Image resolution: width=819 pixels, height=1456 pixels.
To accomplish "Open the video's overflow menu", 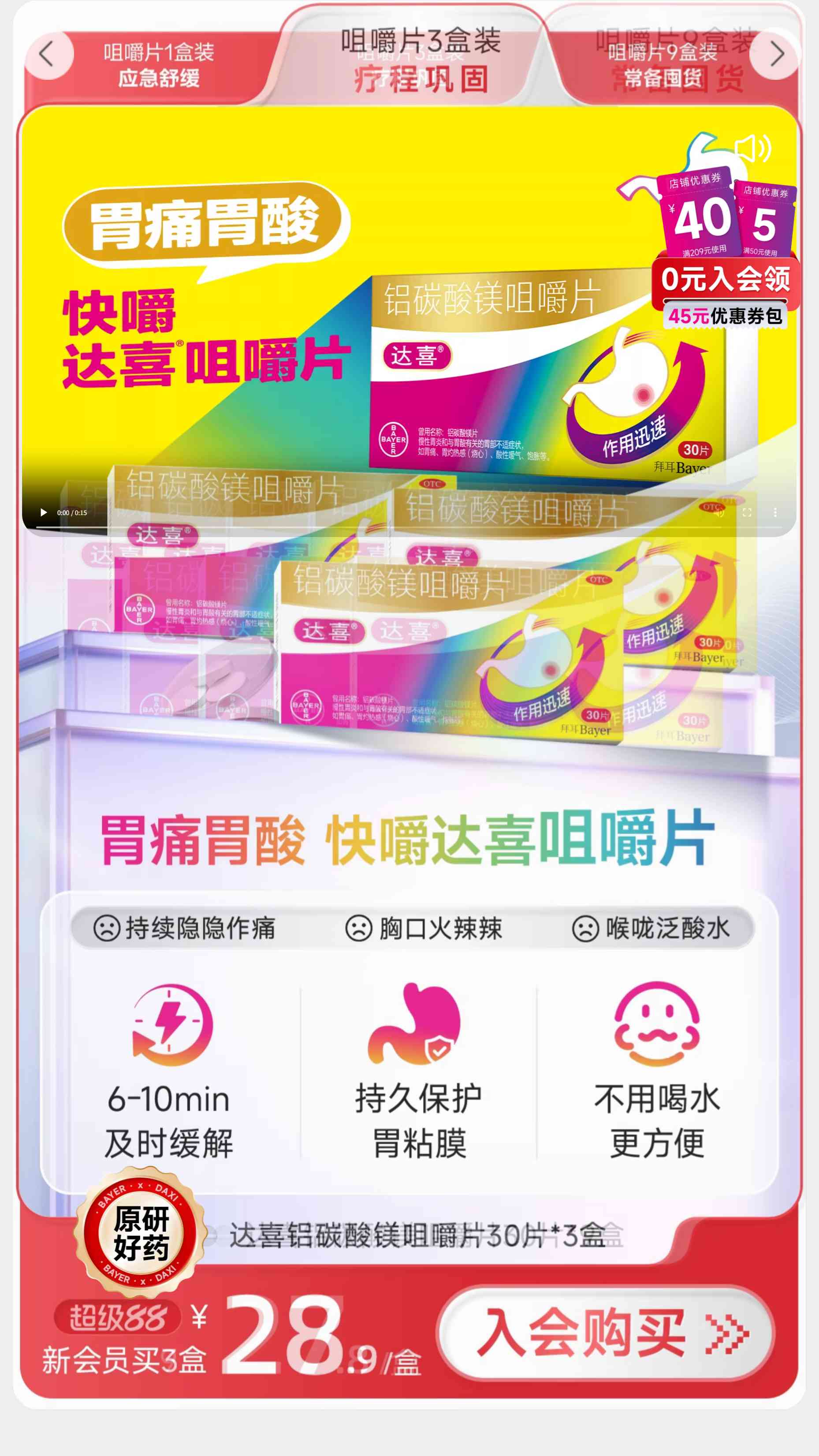I will [775, 513].
